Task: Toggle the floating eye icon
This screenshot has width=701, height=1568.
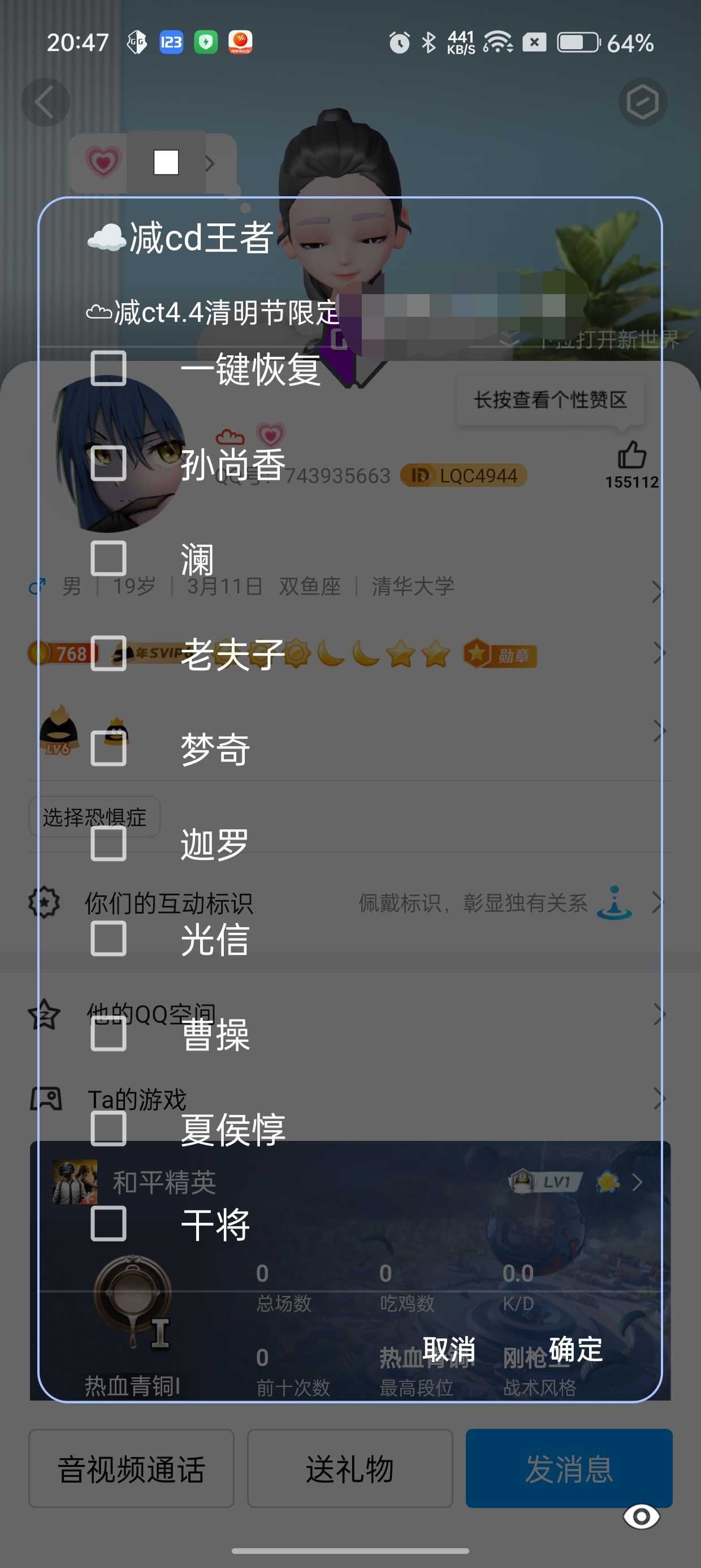Action: pos(641,1517)
